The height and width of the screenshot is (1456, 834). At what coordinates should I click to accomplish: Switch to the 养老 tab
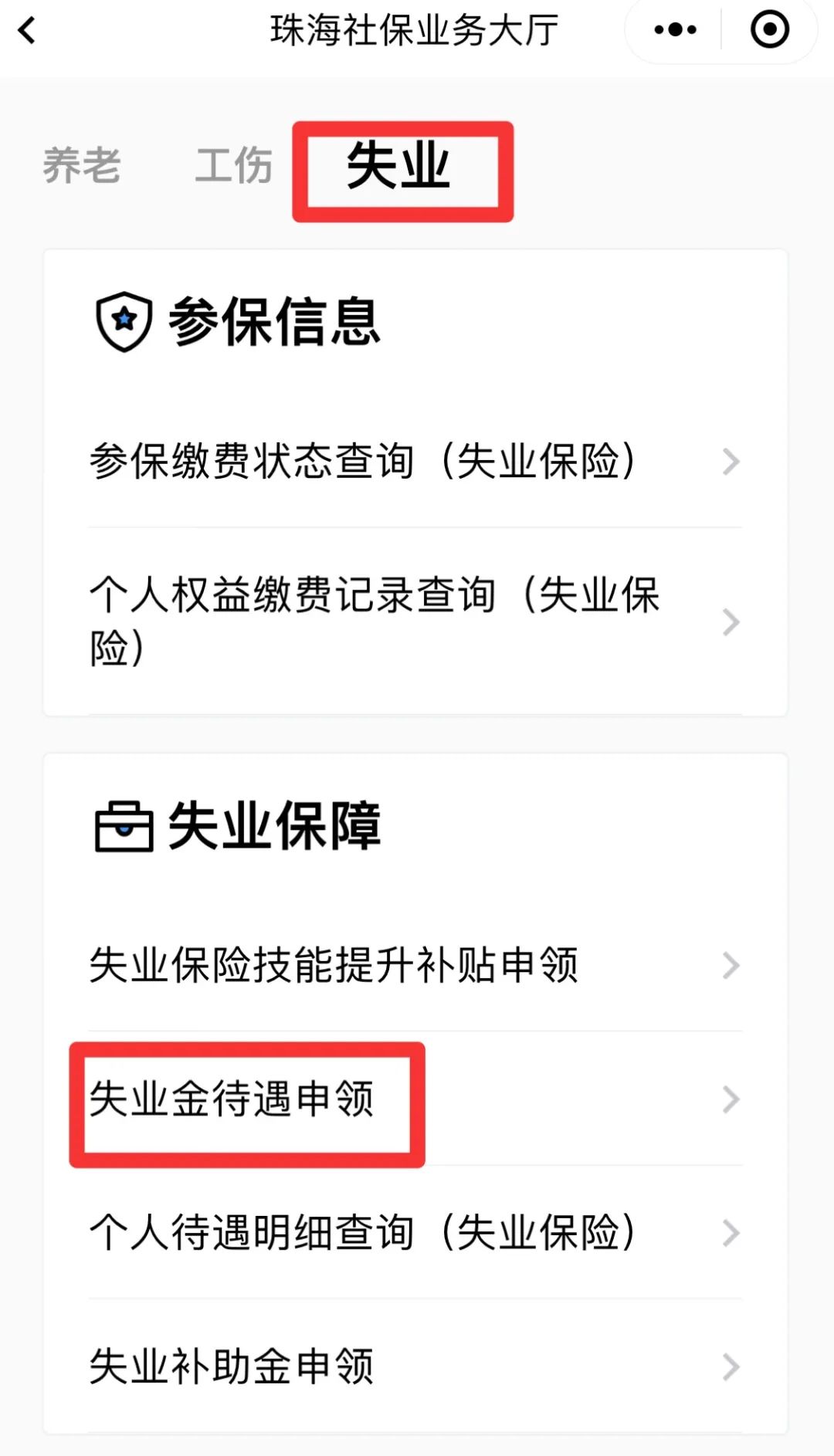(x=82, y=165)
